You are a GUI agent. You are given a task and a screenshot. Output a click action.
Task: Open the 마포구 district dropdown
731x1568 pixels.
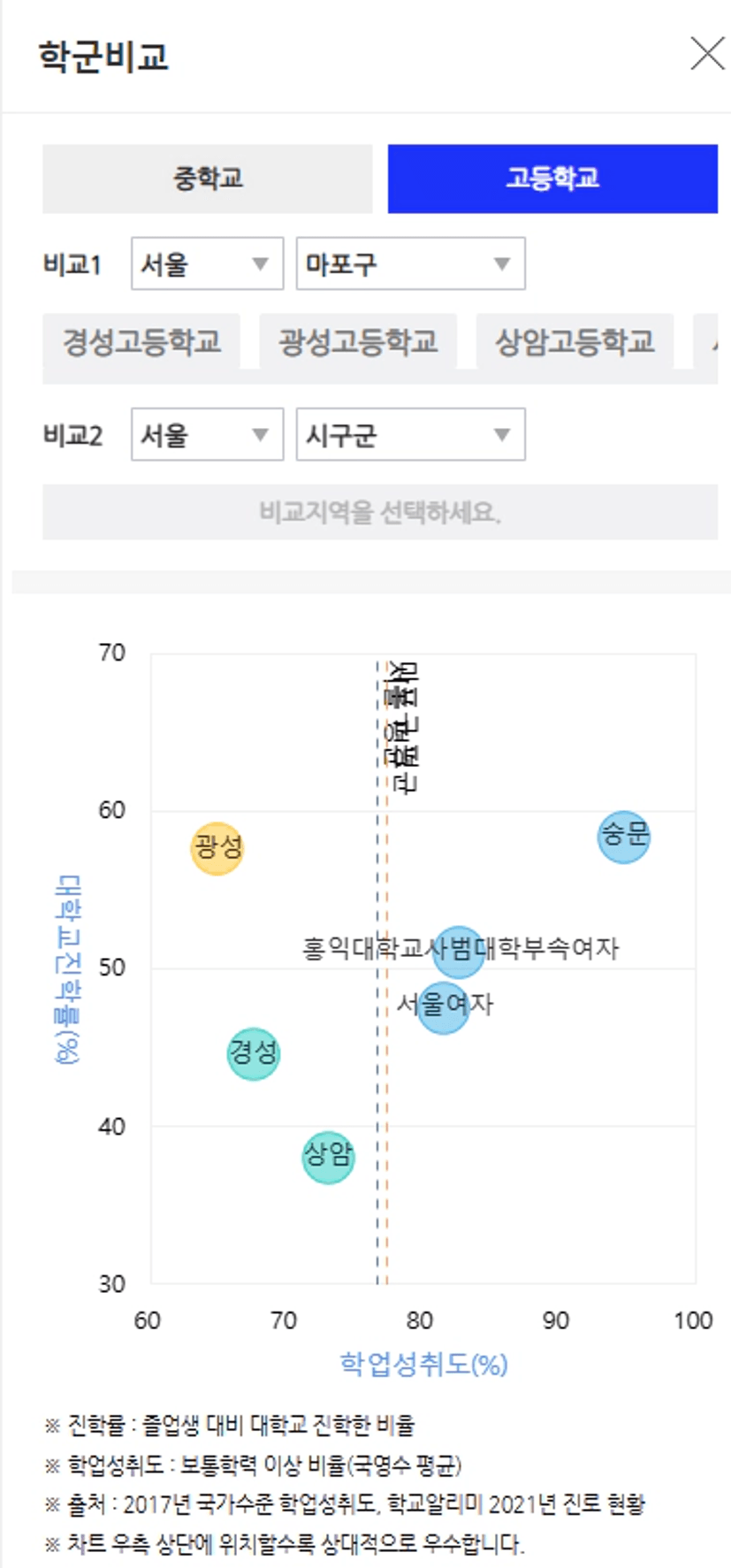pyautogui.click(x=410, y=264)
